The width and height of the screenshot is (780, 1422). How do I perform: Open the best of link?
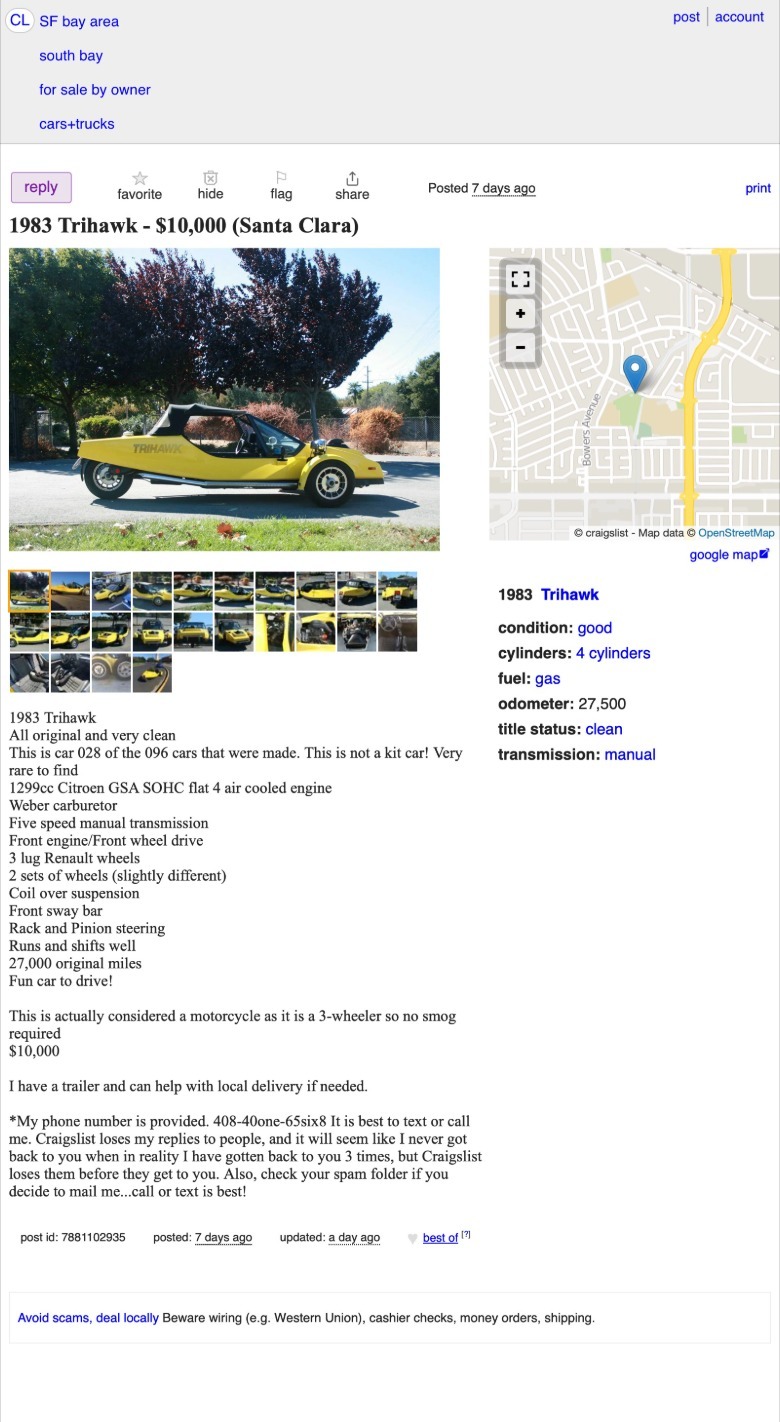440,1238
